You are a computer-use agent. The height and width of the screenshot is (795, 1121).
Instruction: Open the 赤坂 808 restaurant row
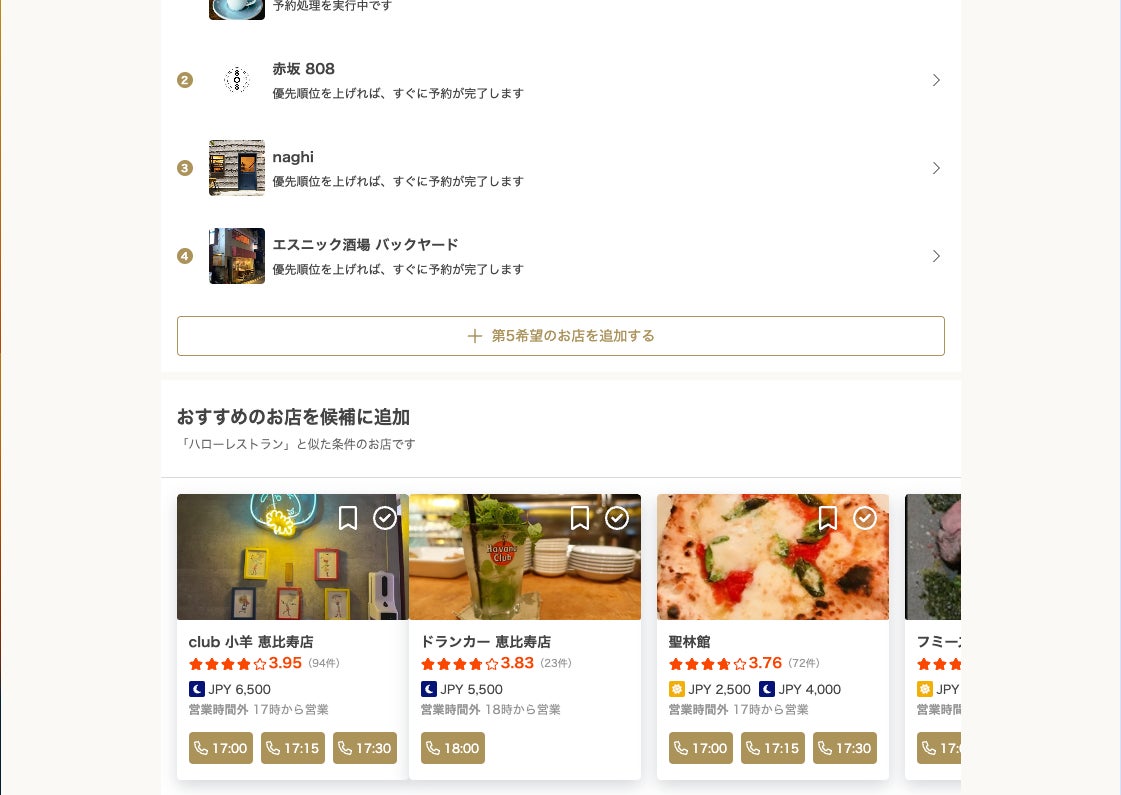(560, 80)
